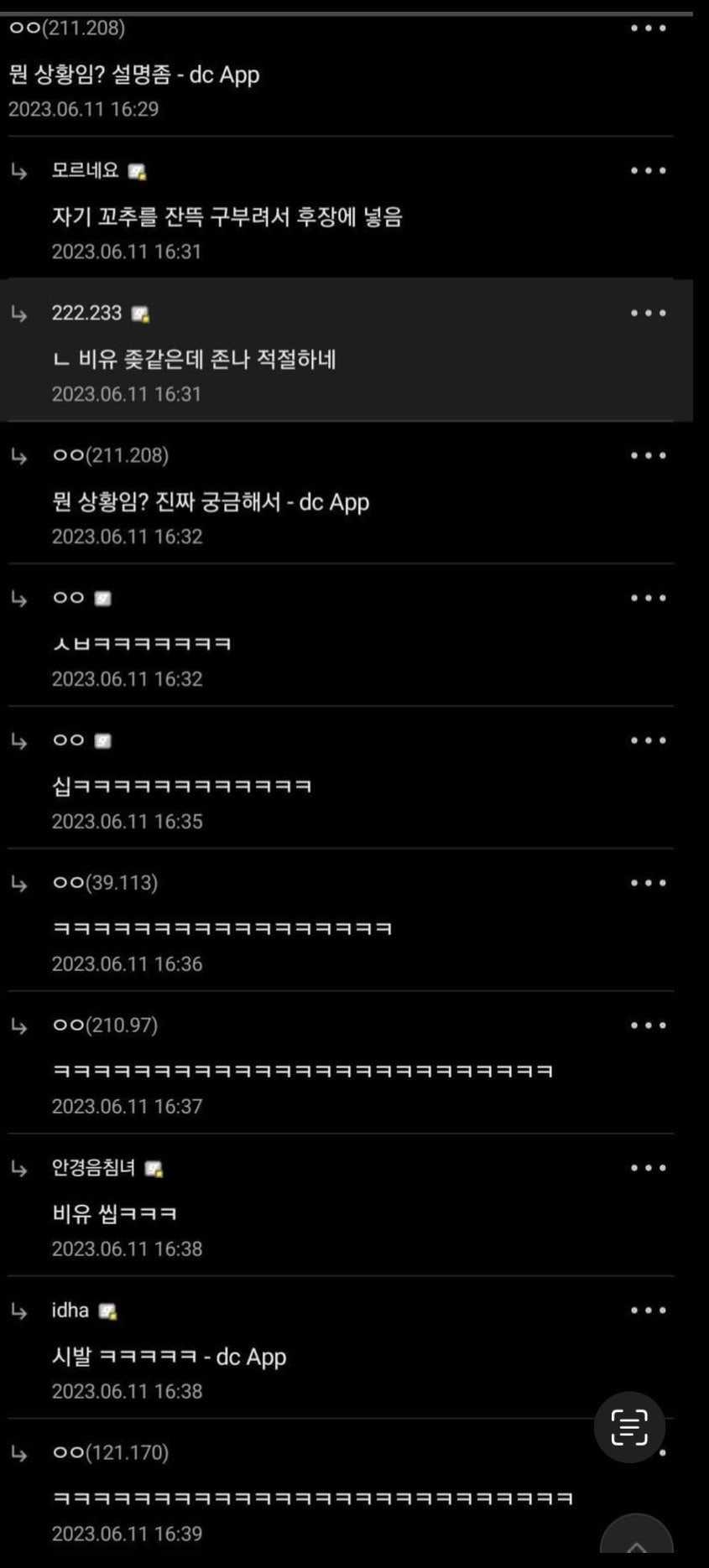View idha's user profile

[70, 1311]
